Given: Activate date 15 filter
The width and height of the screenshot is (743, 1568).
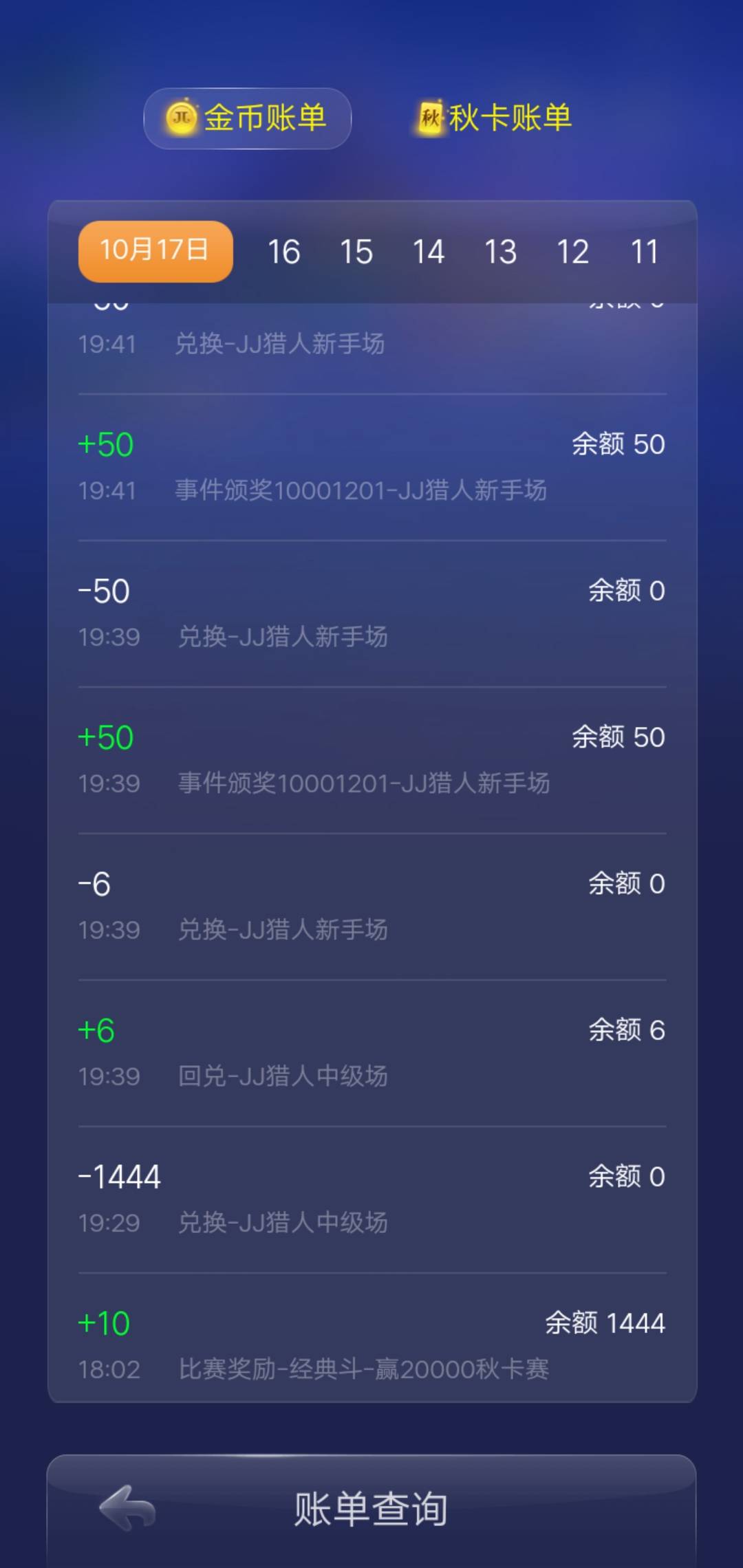Looking at the screenshot, I should tap(358, 252).
